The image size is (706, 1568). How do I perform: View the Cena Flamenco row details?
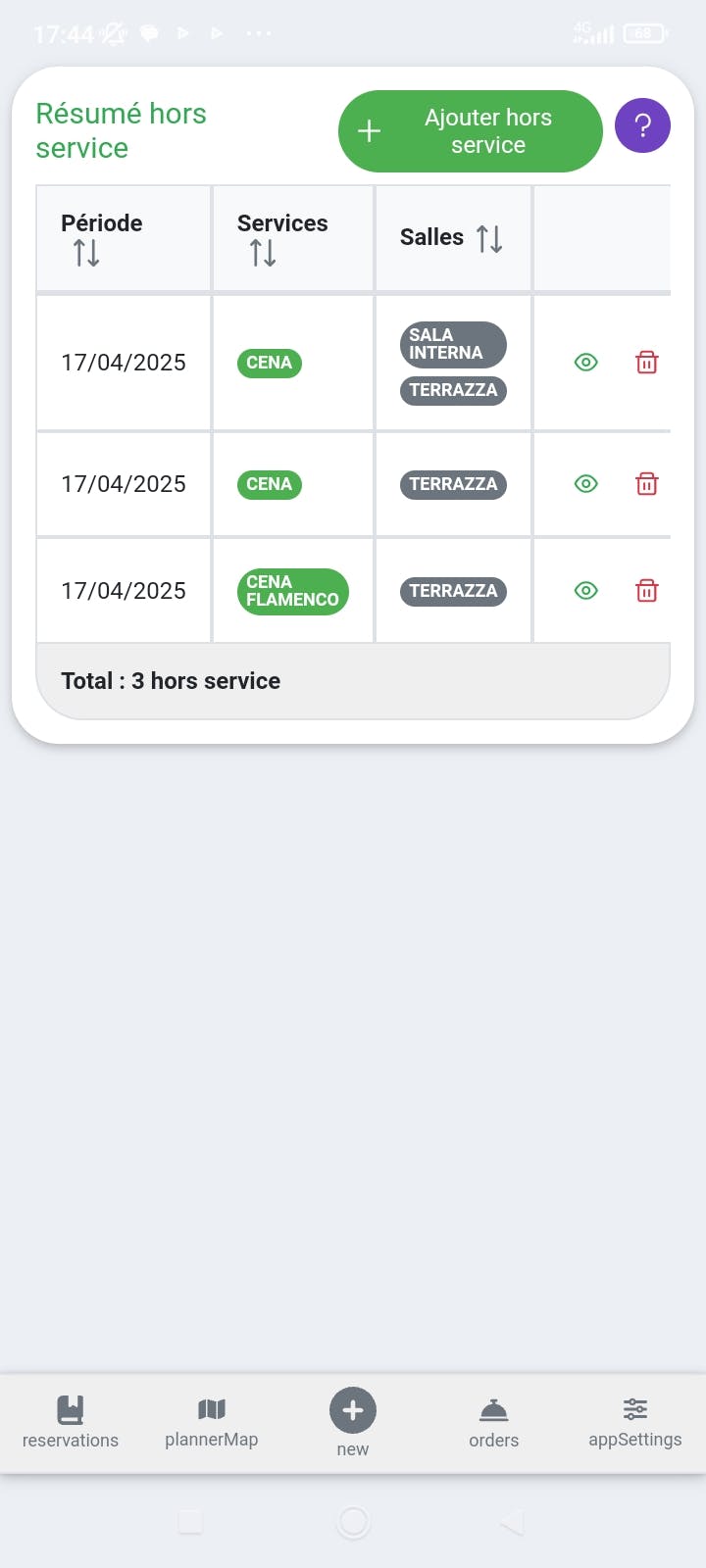coord(585,591)
